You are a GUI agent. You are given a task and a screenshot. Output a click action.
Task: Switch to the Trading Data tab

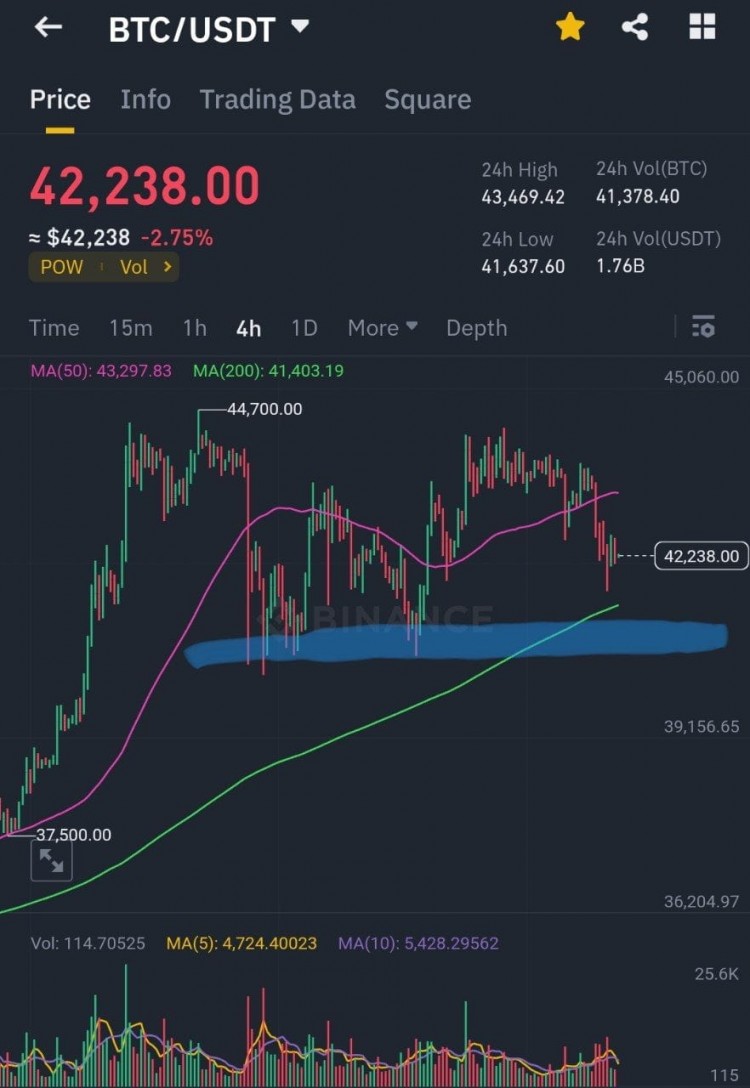point(277,100)
